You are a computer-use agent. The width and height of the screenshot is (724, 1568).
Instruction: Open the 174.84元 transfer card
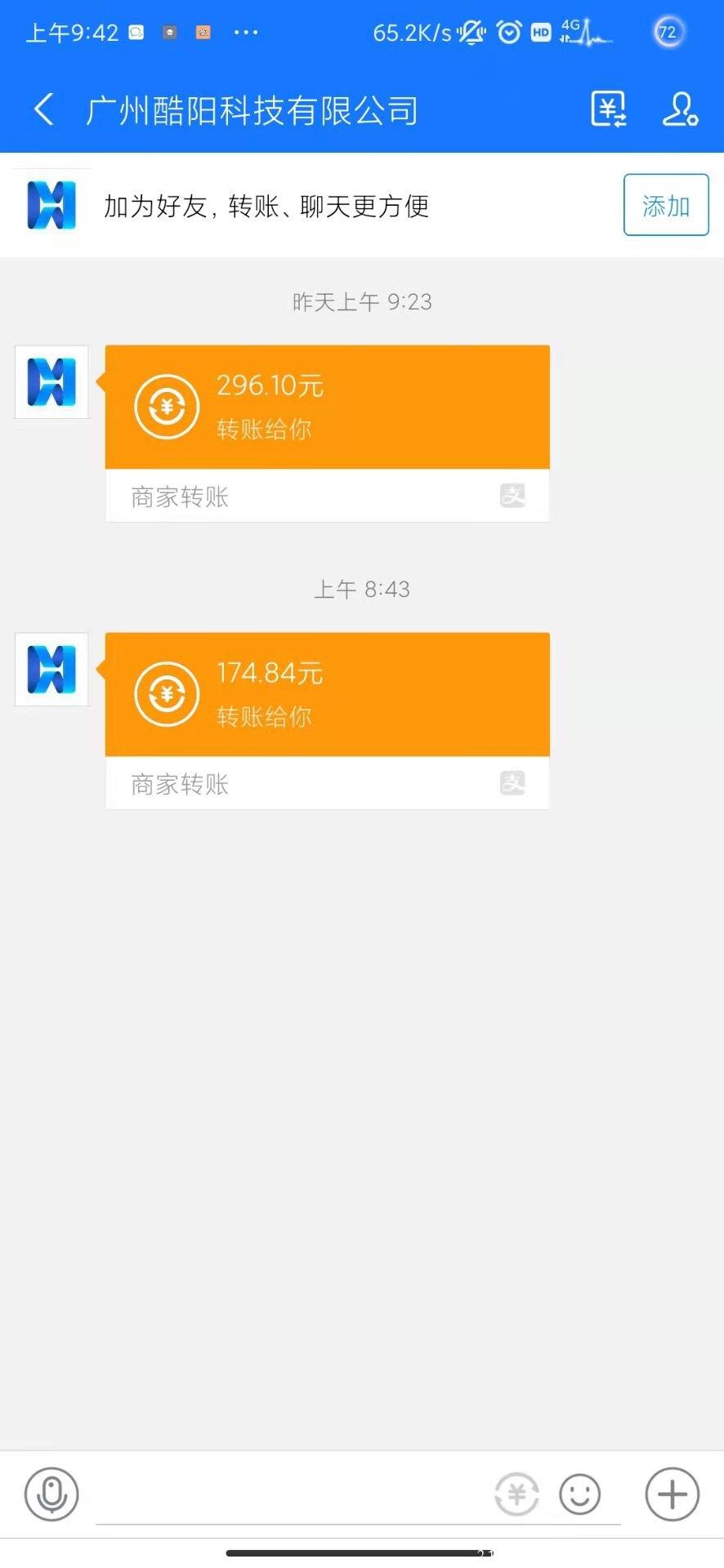pos(327,720)
